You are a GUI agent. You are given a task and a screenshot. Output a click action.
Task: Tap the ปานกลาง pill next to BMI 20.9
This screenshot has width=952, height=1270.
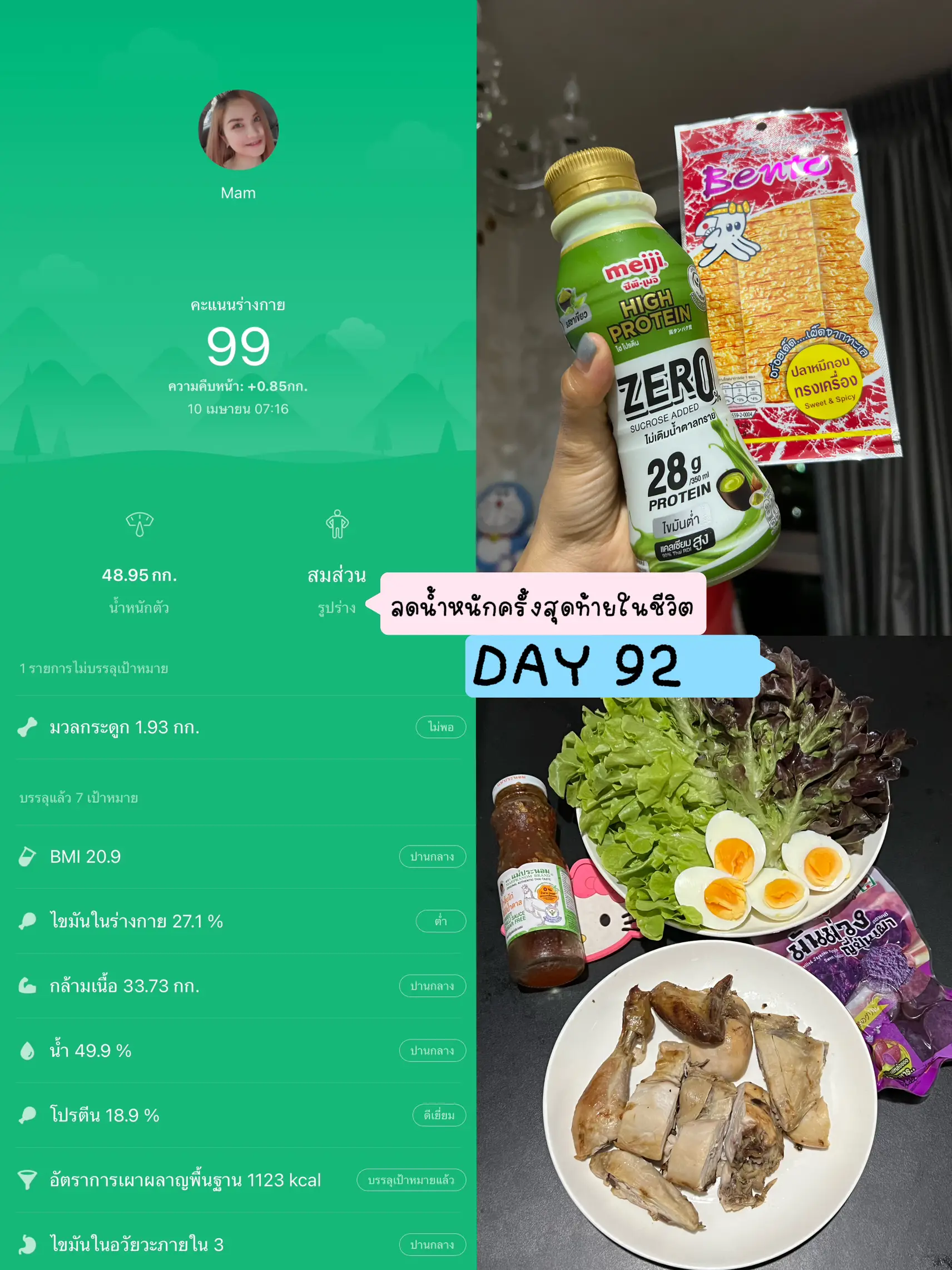point(433,856)
